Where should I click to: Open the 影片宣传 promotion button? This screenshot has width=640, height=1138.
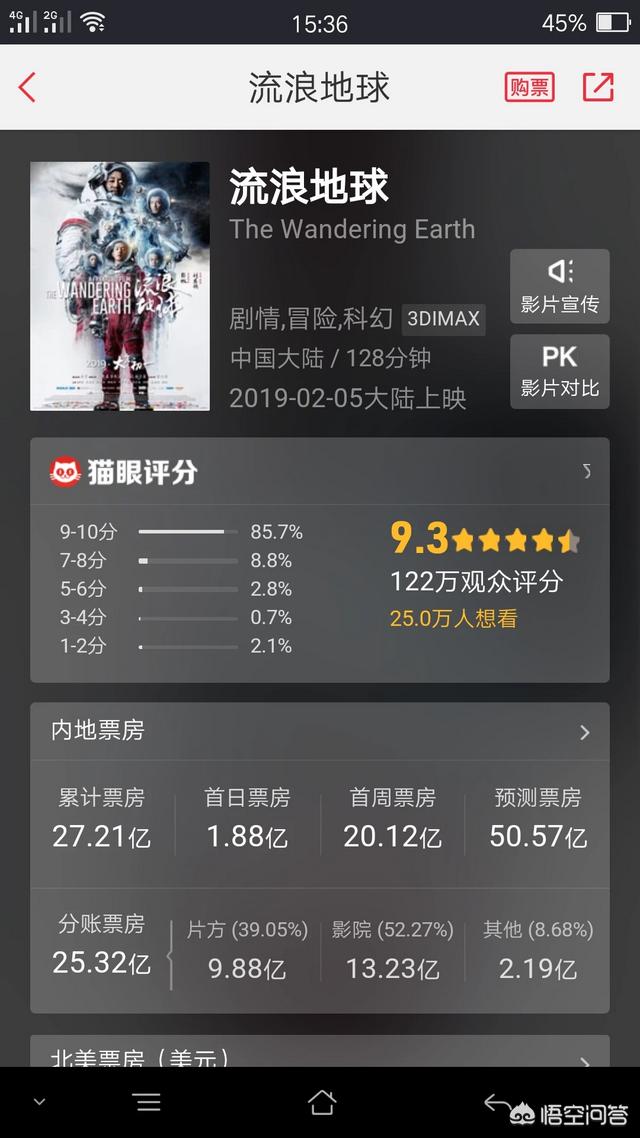click(559, 286)
